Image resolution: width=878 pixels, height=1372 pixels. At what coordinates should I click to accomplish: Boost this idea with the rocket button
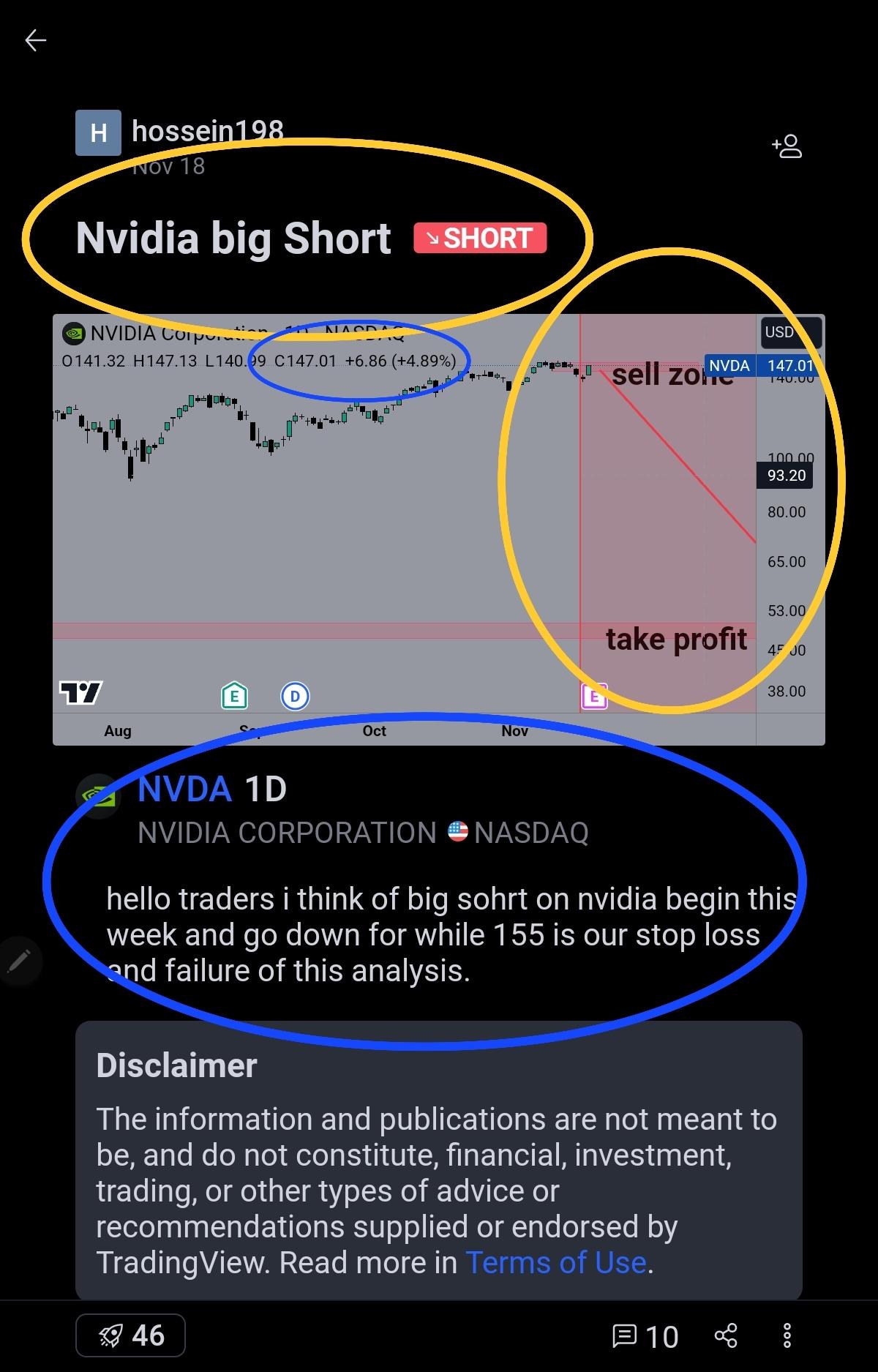pyautogui.click(x=130, y=1335)
